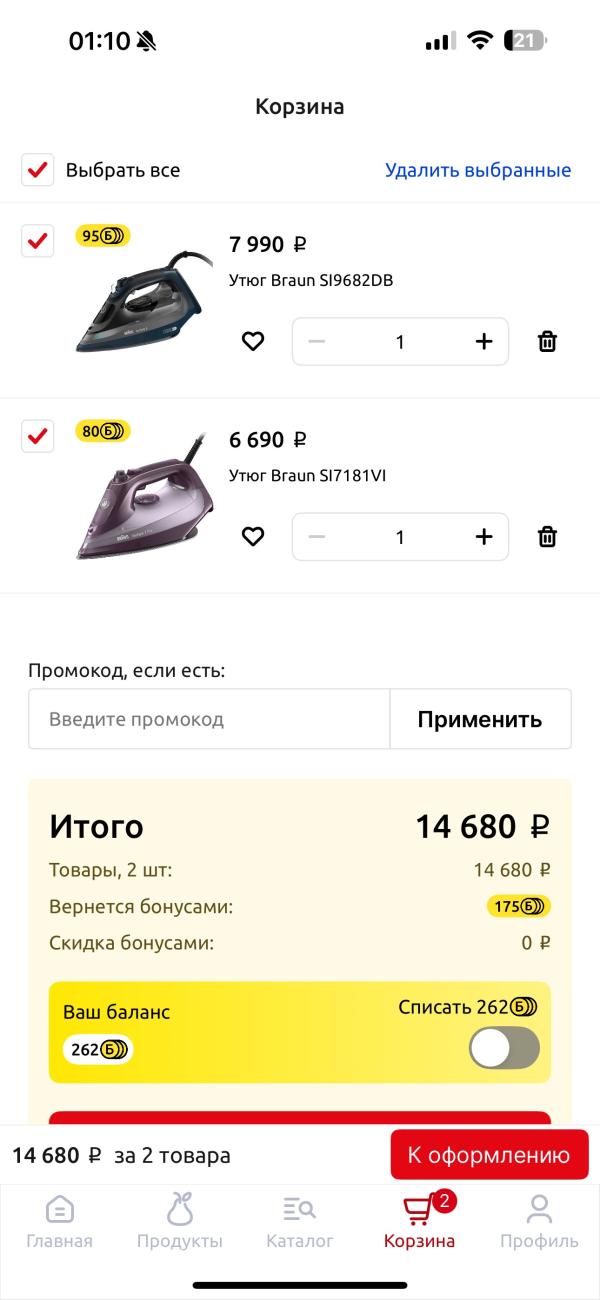Focus the Введите промокод field

click(209, 719)
